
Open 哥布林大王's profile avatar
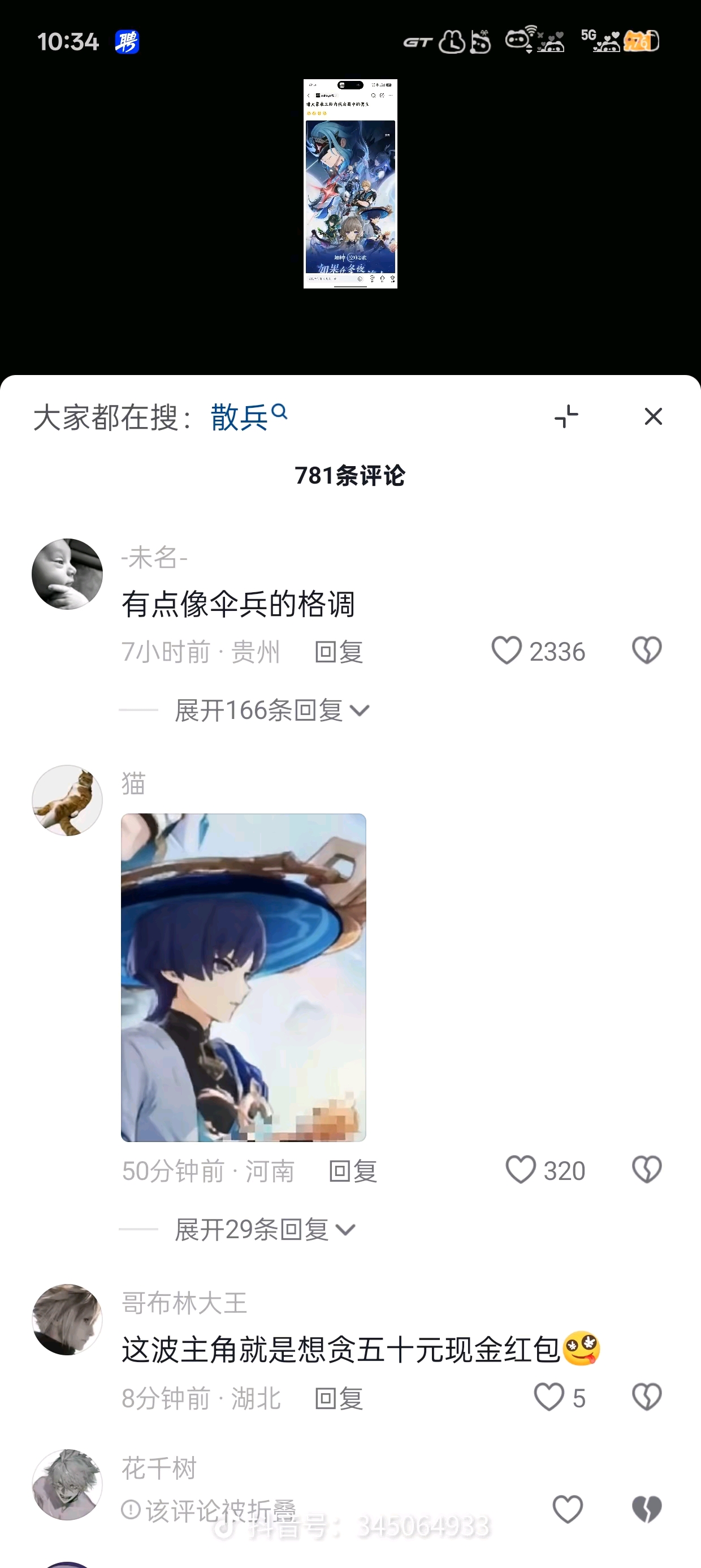[67, 1320]
